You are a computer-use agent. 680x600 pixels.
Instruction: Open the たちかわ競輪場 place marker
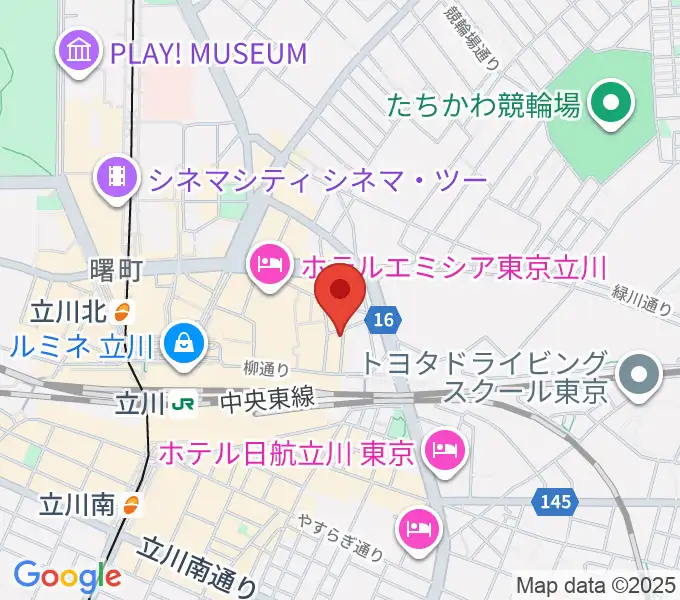pos(607,104)
